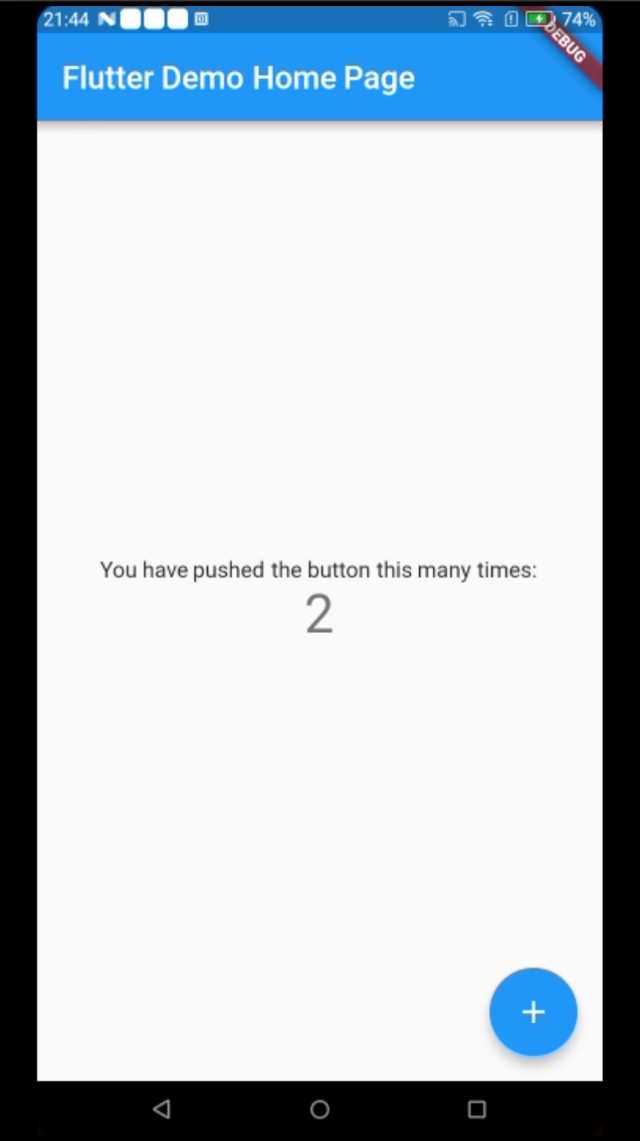The width and height of the screenshot is (640, 1141).
Task: Go back with the system back button
Action: [x=161, y=1108]
